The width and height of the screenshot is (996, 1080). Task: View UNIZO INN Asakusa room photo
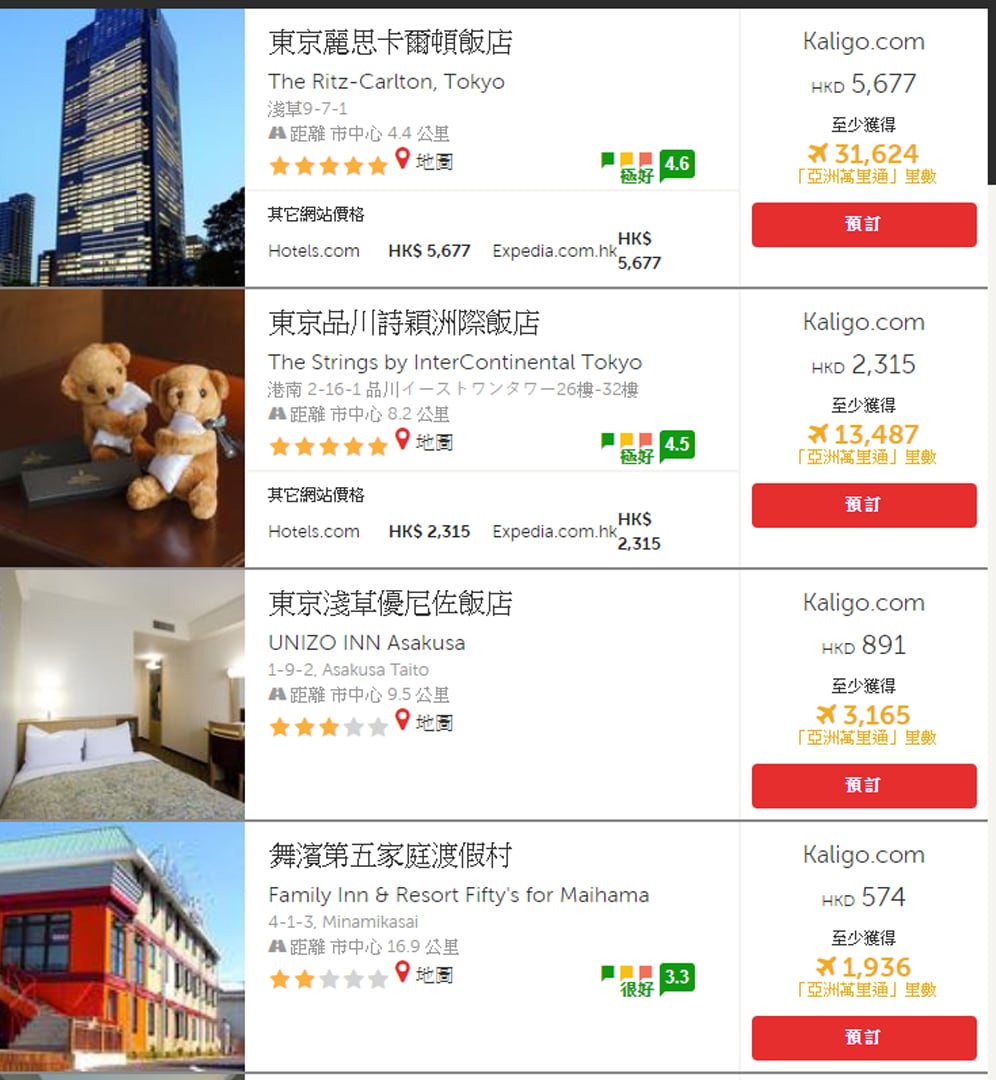[122, 695]
